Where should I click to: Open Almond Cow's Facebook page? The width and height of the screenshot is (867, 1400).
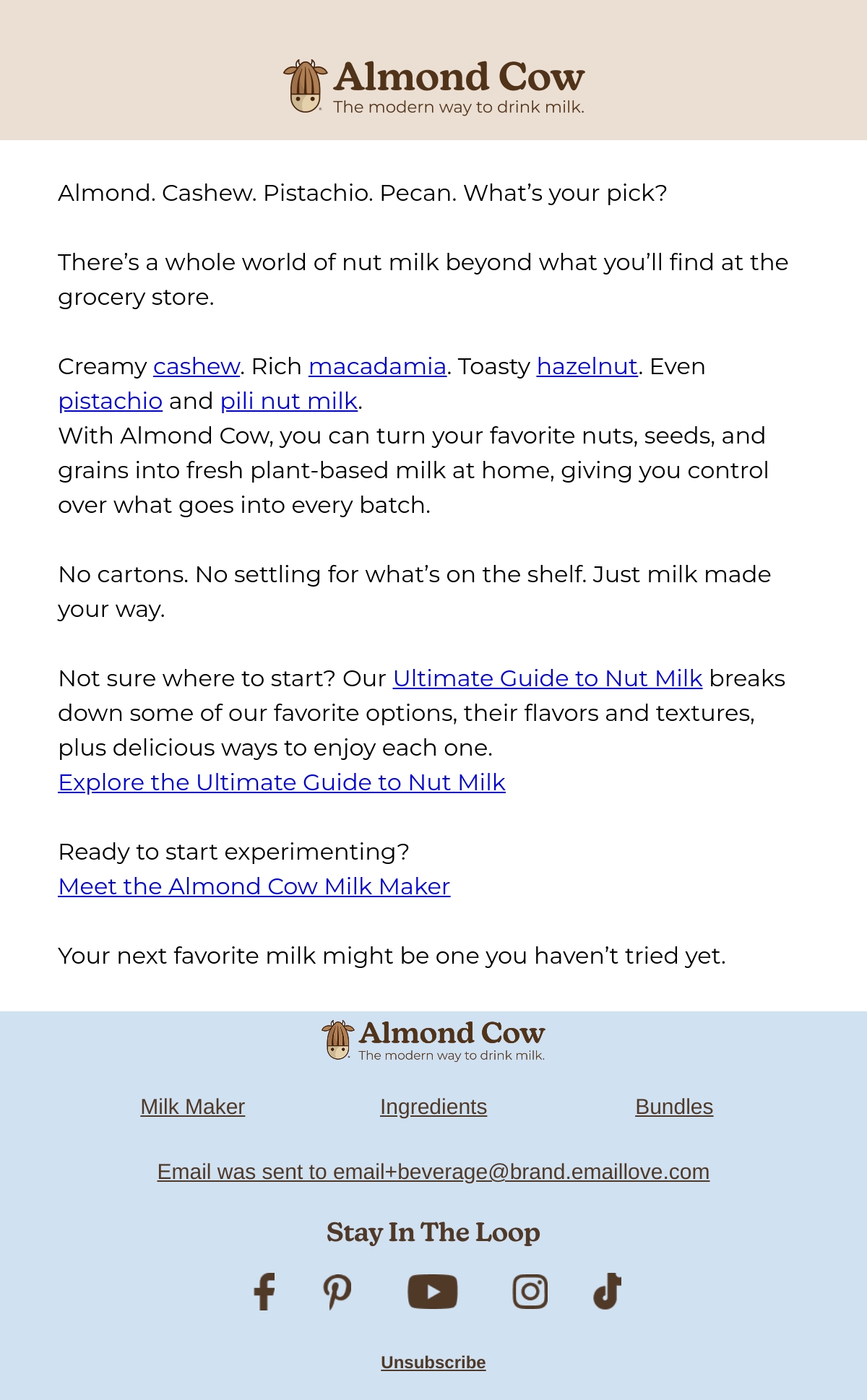click(x=264, y=1292)
